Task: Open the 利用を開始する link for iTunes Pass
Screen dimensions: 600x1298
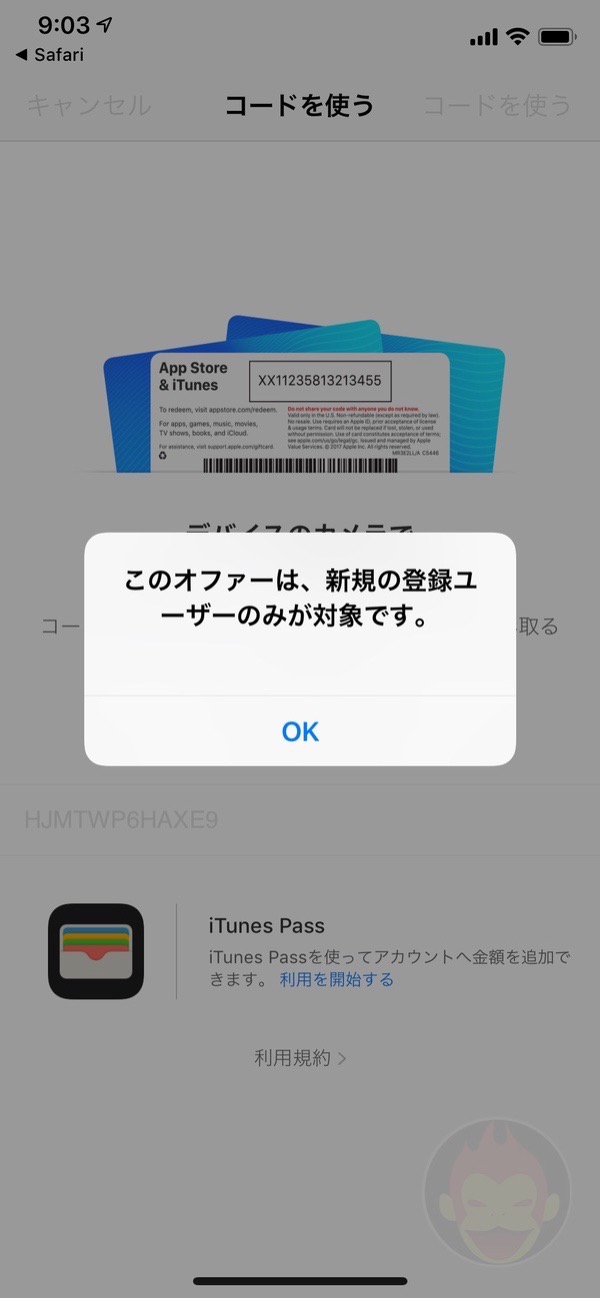Action: (x=337, y=979)
